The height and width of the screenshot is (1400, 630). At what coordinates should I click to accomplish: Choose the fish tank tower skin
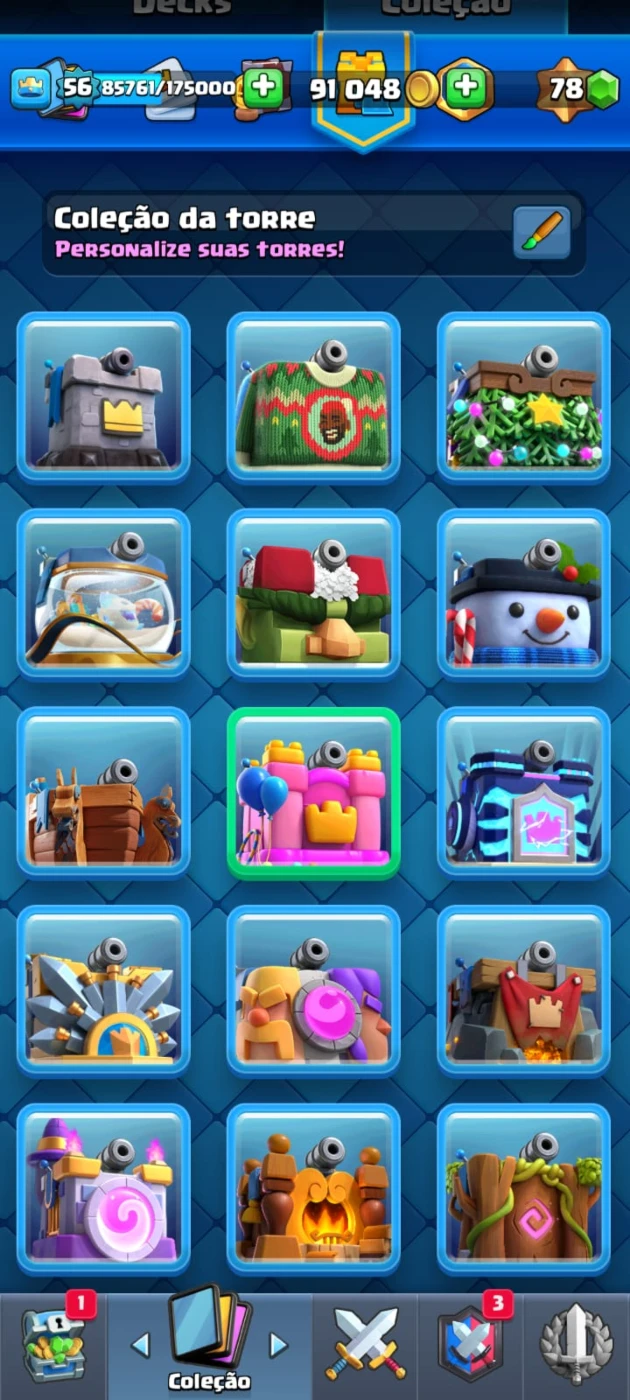click(x=104, y=594)
